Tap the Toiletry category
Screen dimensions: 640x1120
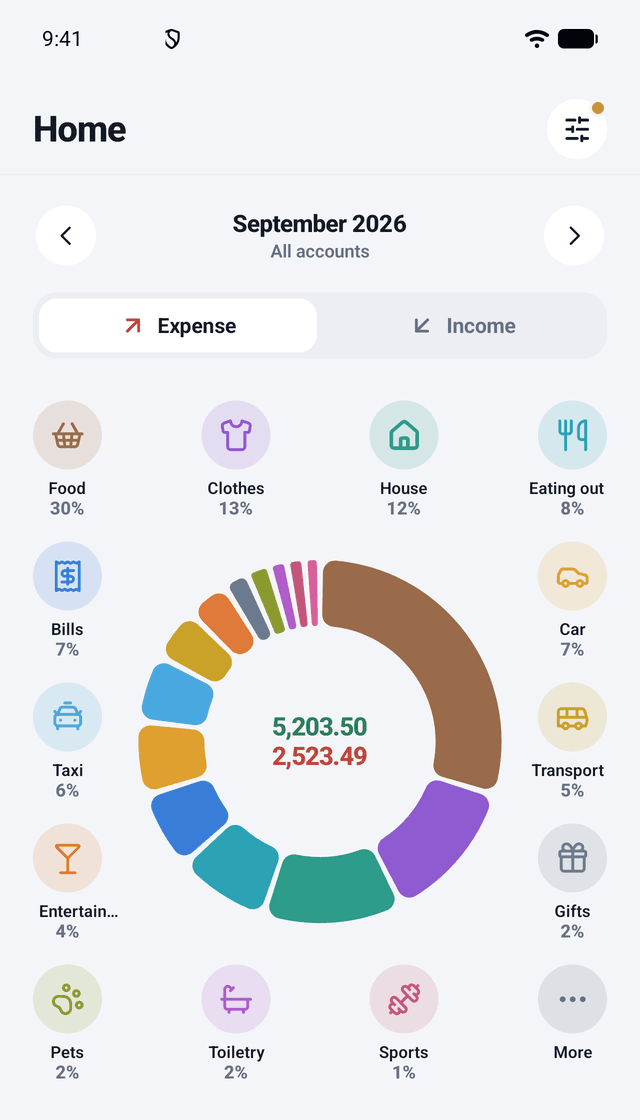click(236, 1022)
